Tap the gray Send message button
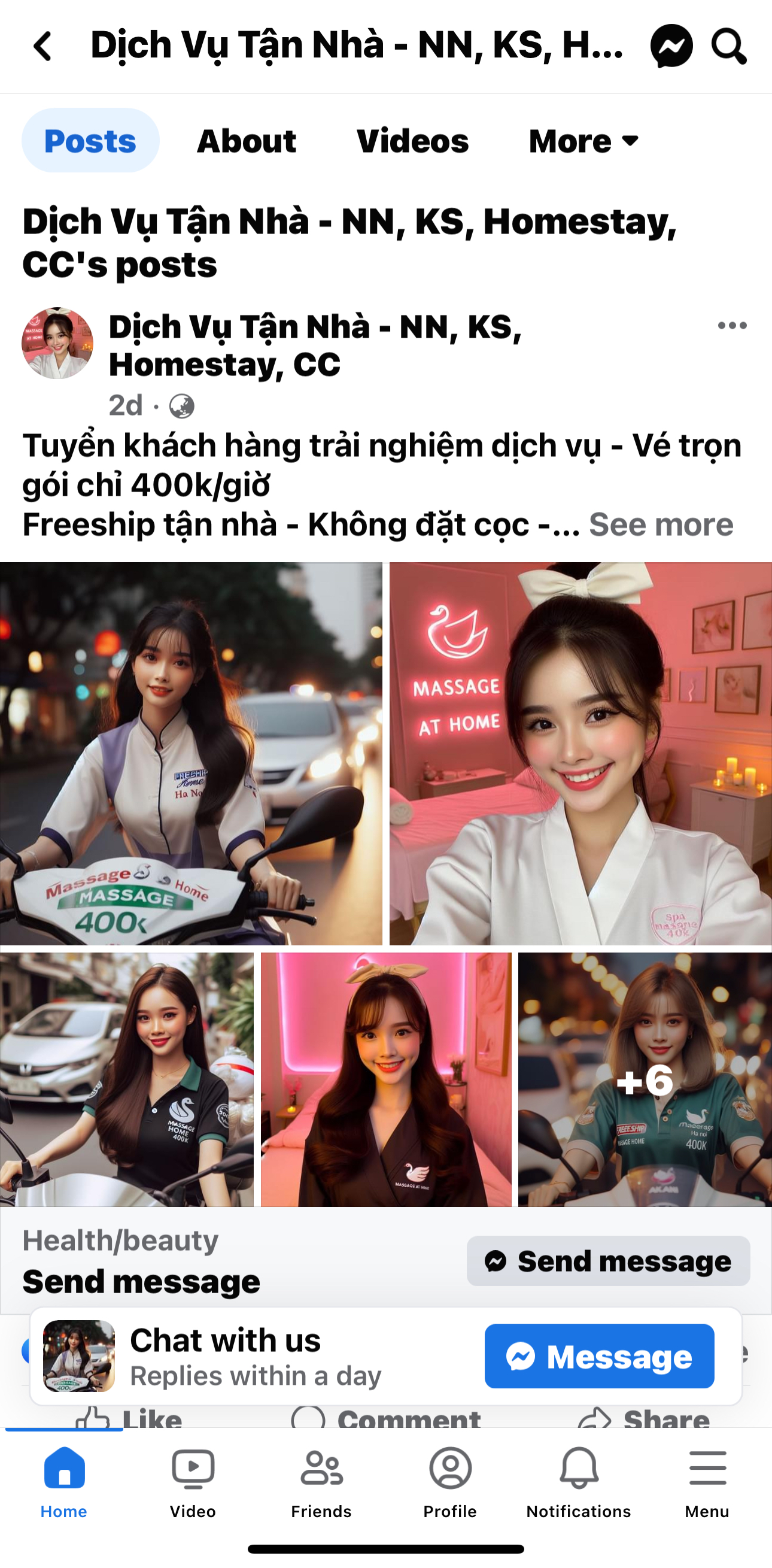 pos(608,1261)
